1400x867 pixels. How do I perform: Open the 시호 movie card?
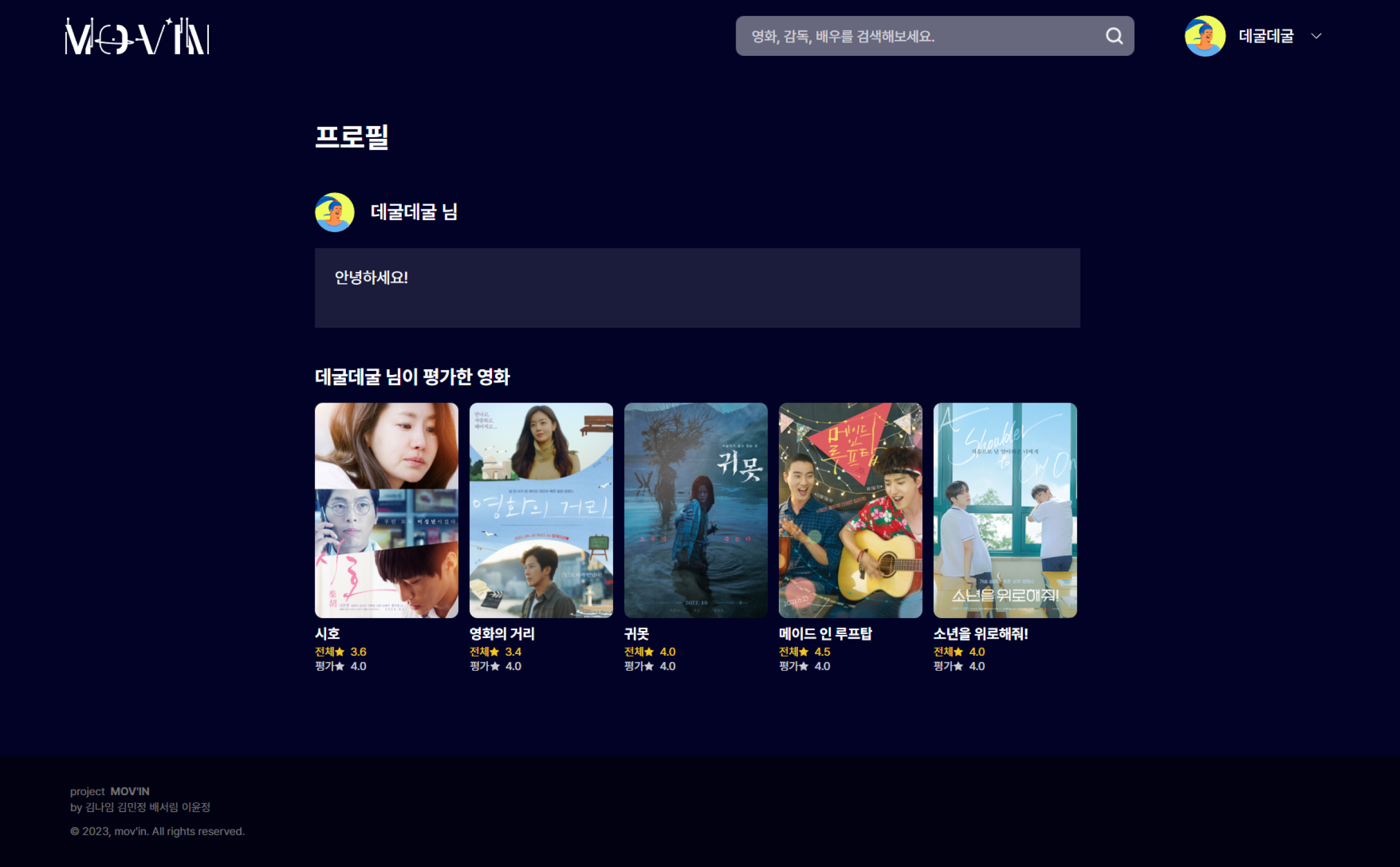tap(386, 510)
